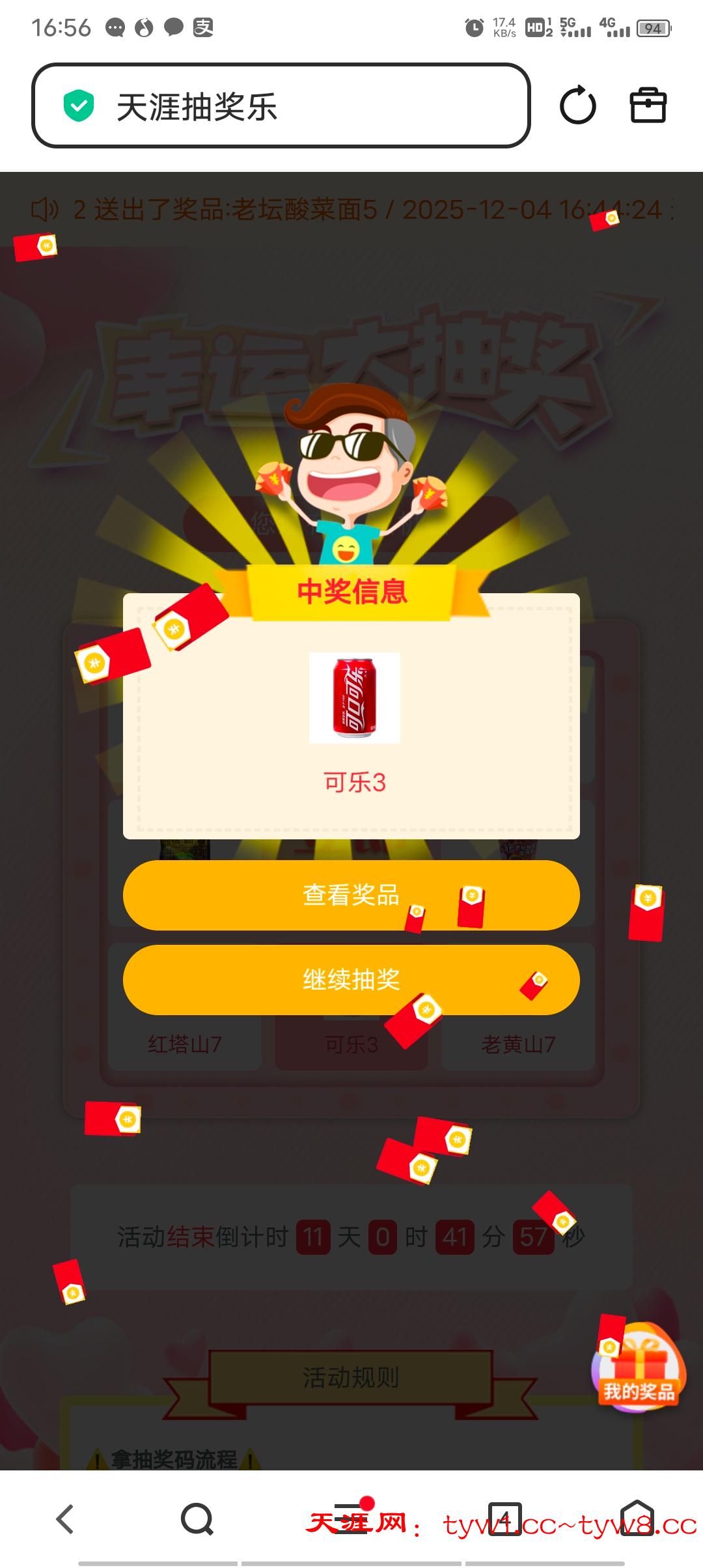View the open tabs switcher
Screen dimensions: 703x1568
(x=505, y=1519)
